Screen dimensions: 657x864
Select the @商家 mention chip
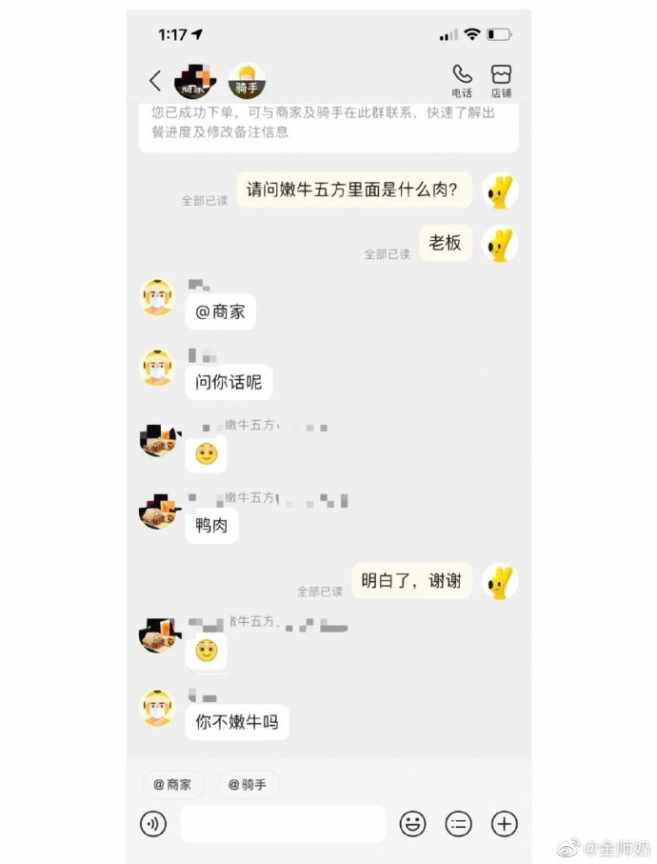[x=172, y=785]
